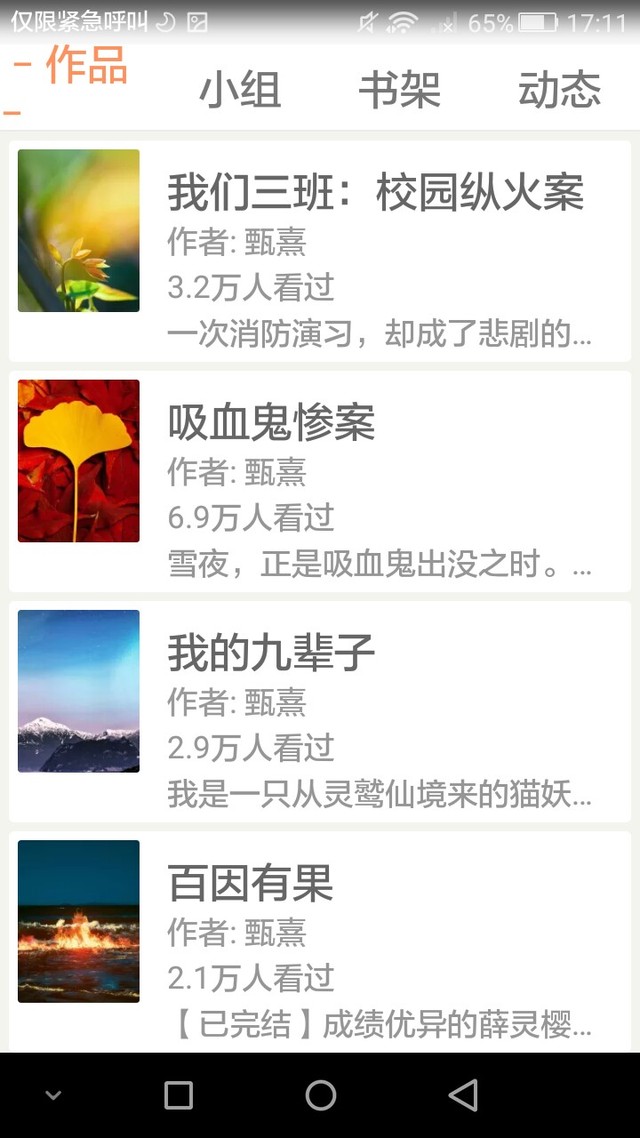View the book 我的九辈子
640x1138 pixels.
(x=320, y=711)
